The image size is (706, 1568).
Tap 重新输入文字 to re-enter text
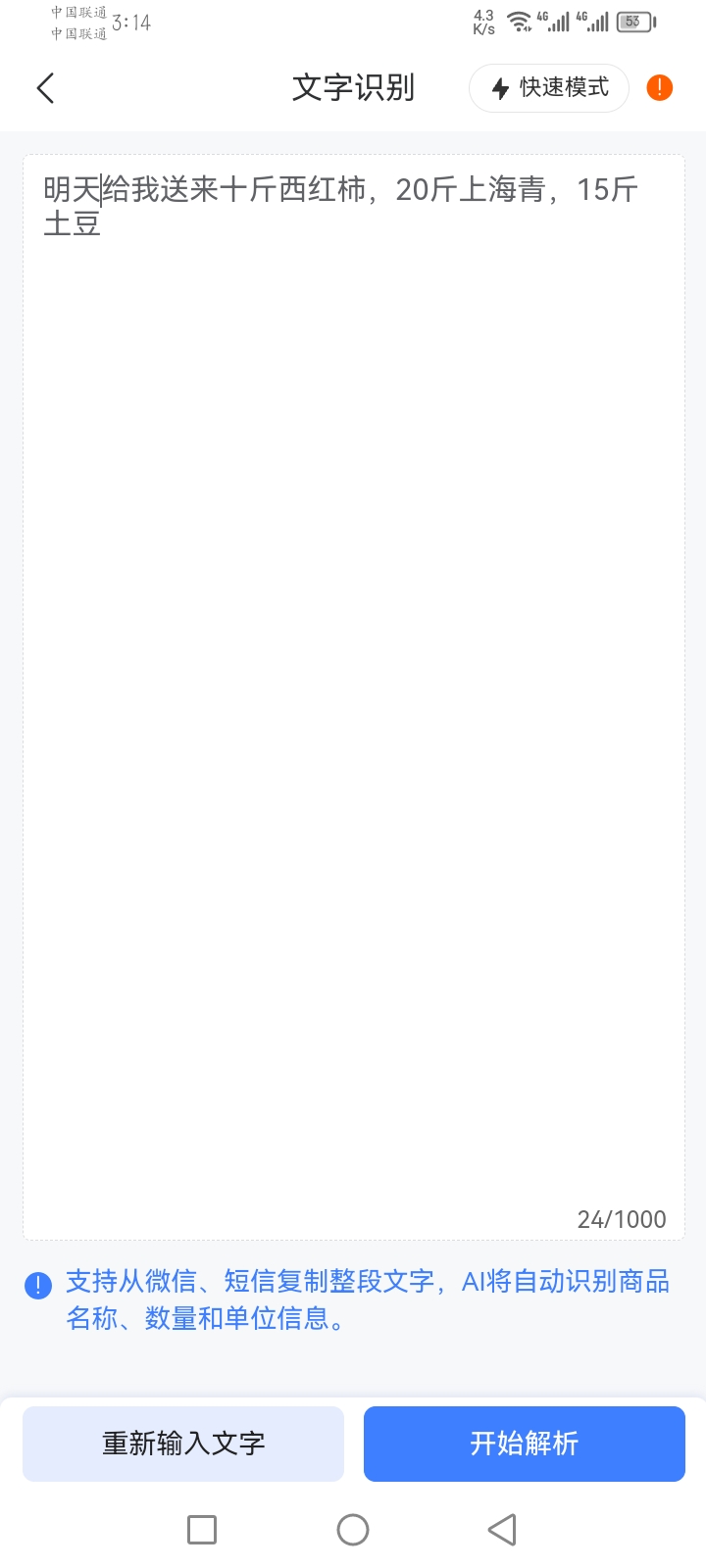tap(183, 1444)
